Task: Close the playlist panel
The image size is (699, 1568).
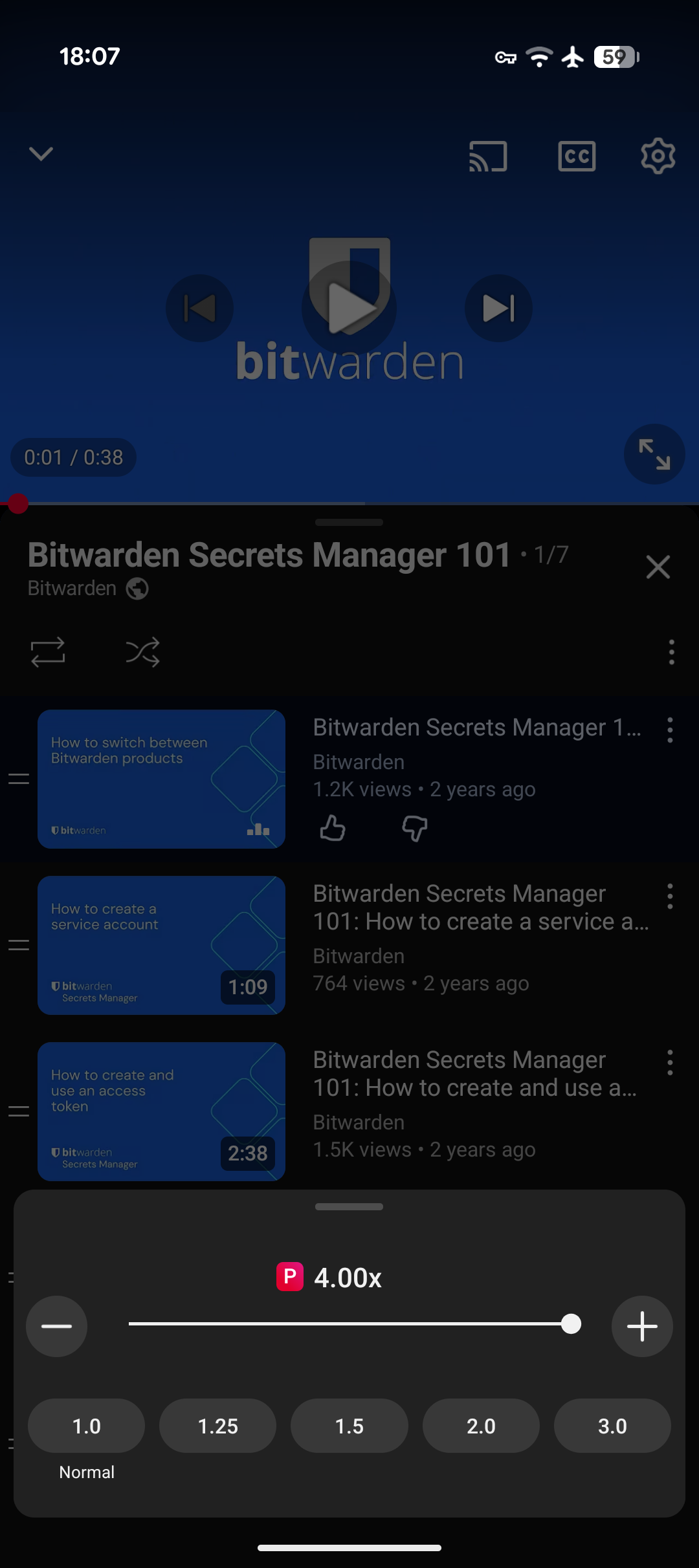Action: 658,567
